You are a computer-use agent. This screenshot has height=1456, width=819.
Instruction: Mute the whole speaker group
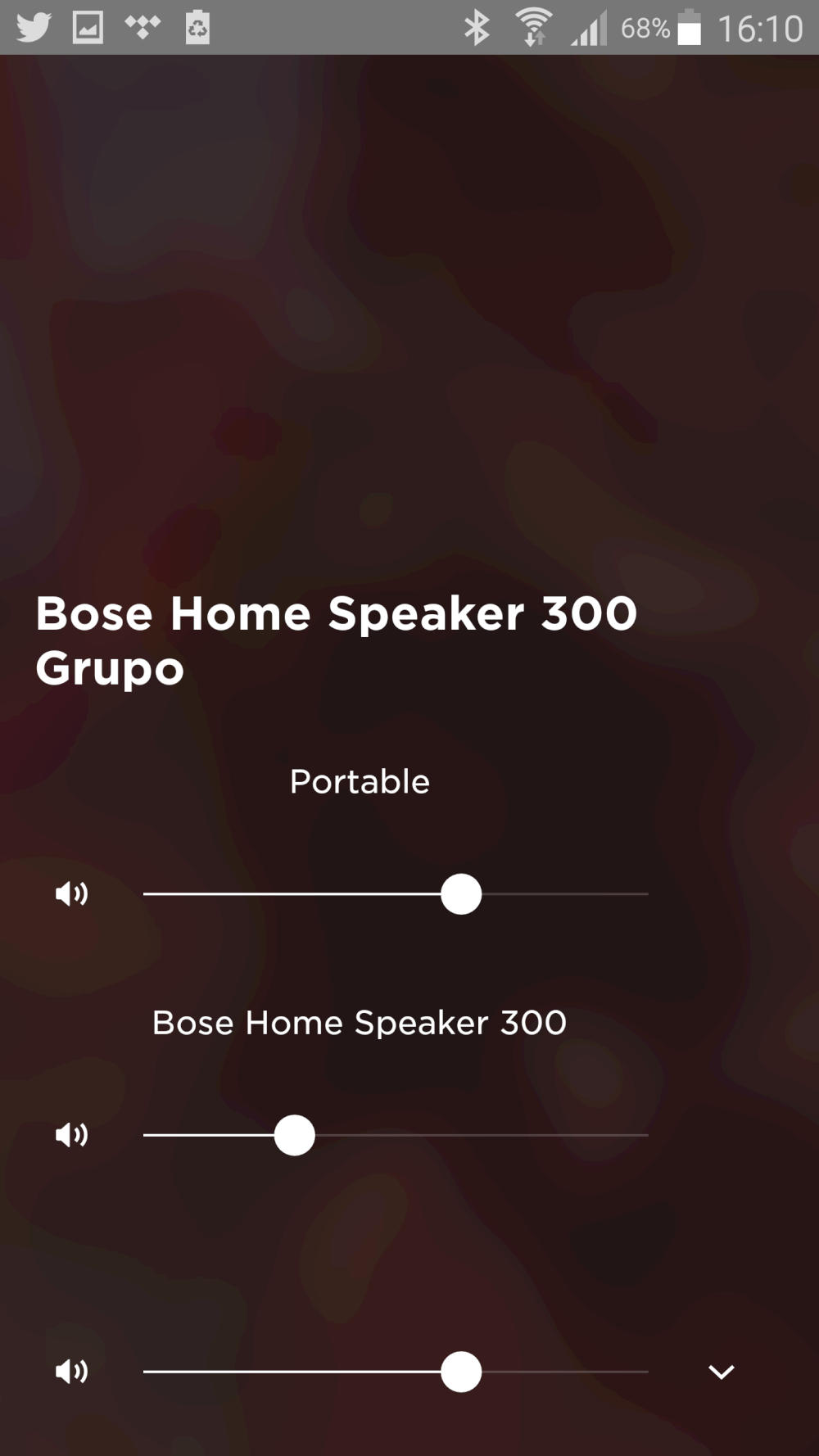[x=71, y=1372]
